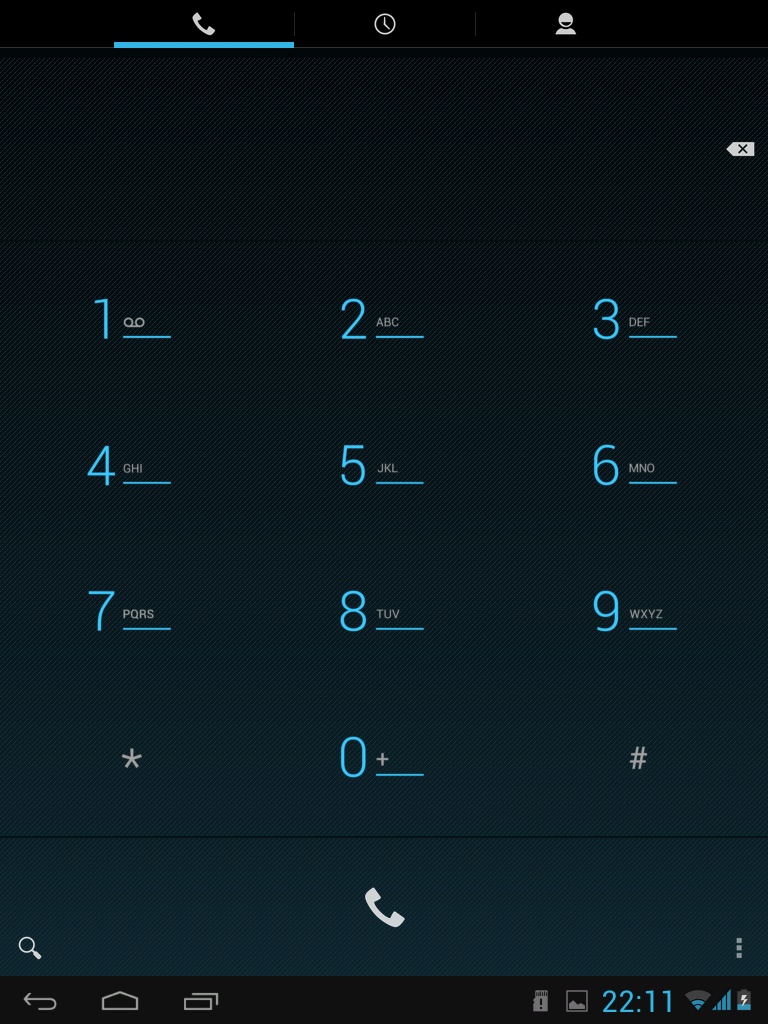Go back using the system back button
This screenshot has width=768, height=1024.
[x=40, y=1001]
